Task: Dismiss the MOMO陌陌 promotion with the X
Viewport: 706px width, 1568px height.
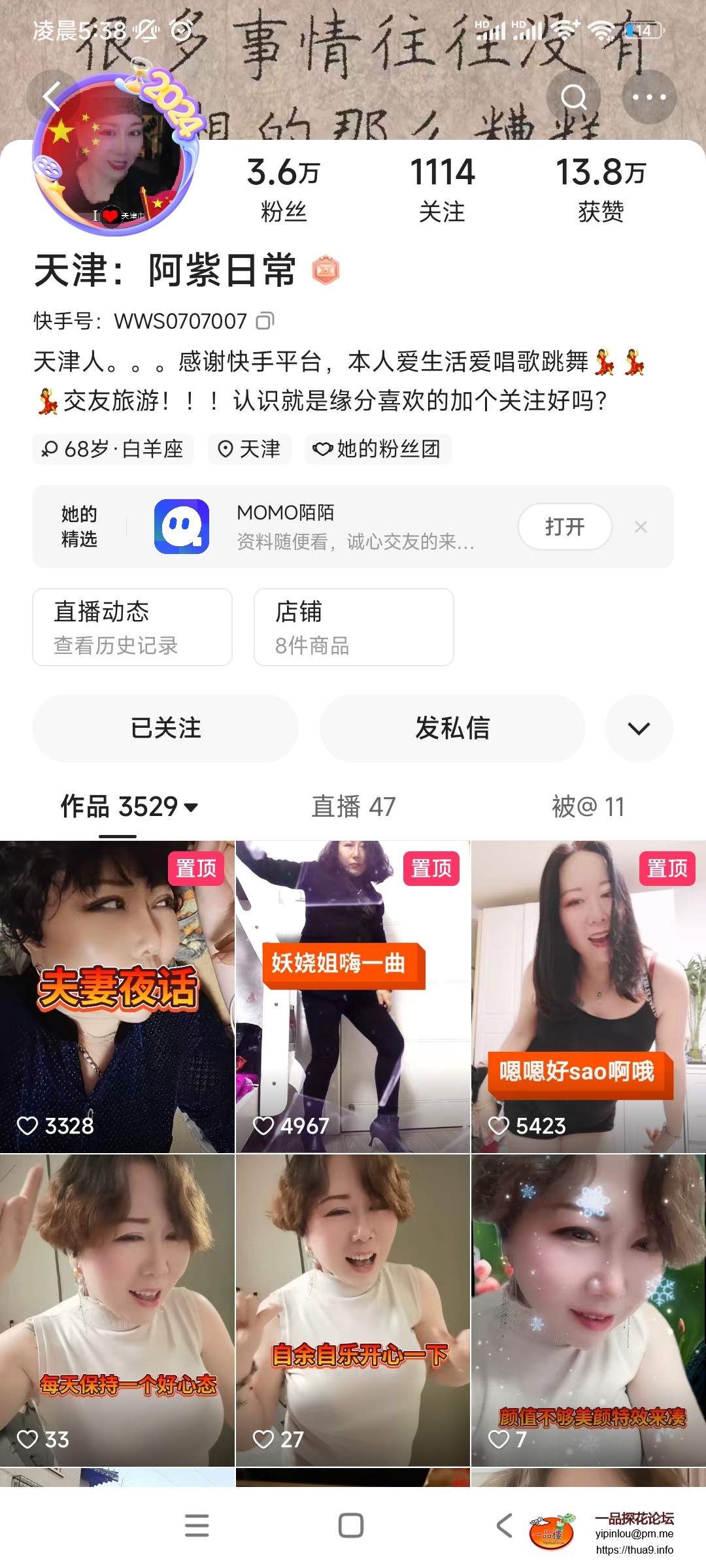Action: coord(640,527)
